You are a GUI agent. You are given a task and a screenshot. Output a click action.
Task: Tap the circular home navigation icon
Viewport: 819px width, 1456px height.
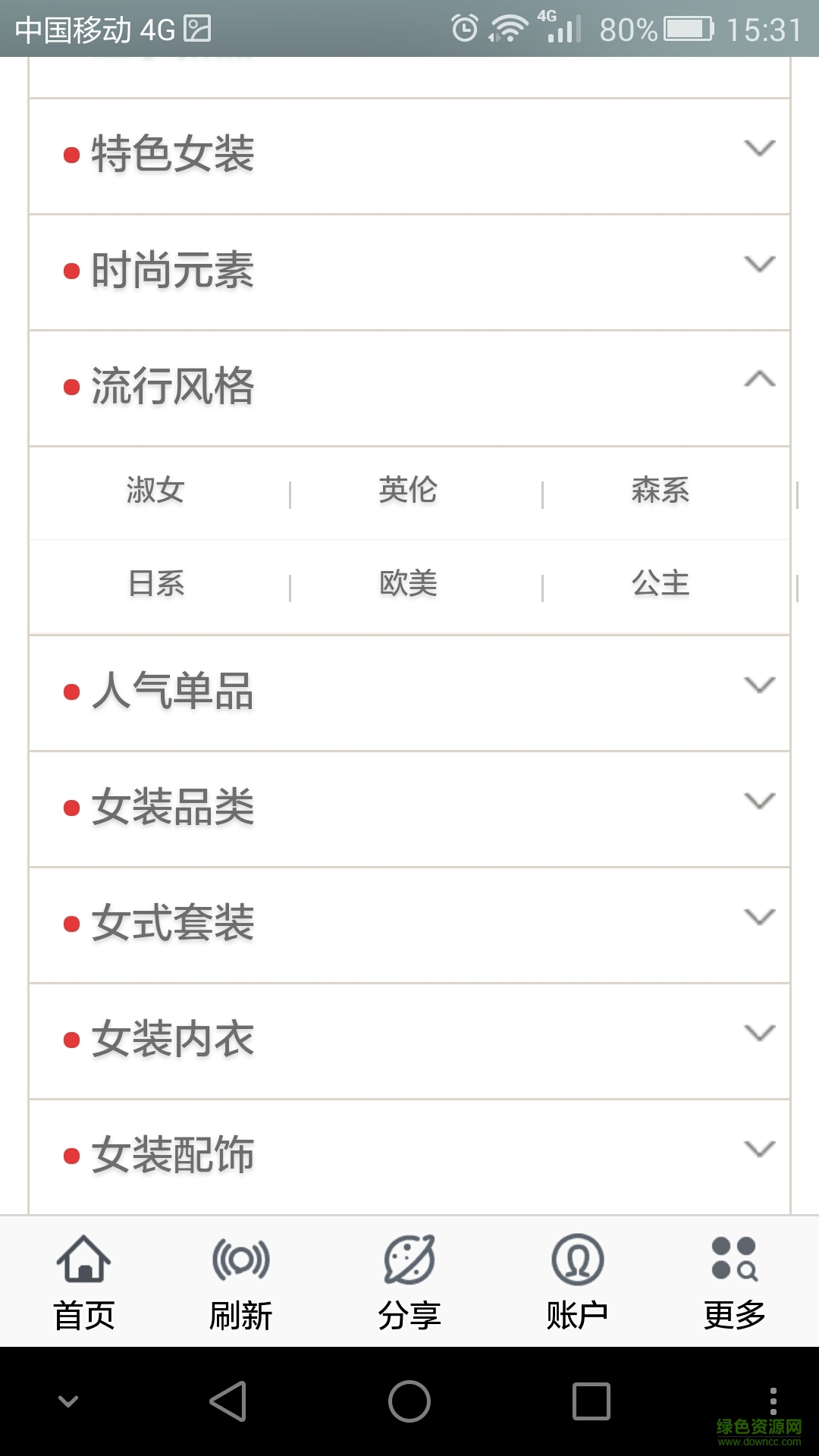pos(409,1399)
